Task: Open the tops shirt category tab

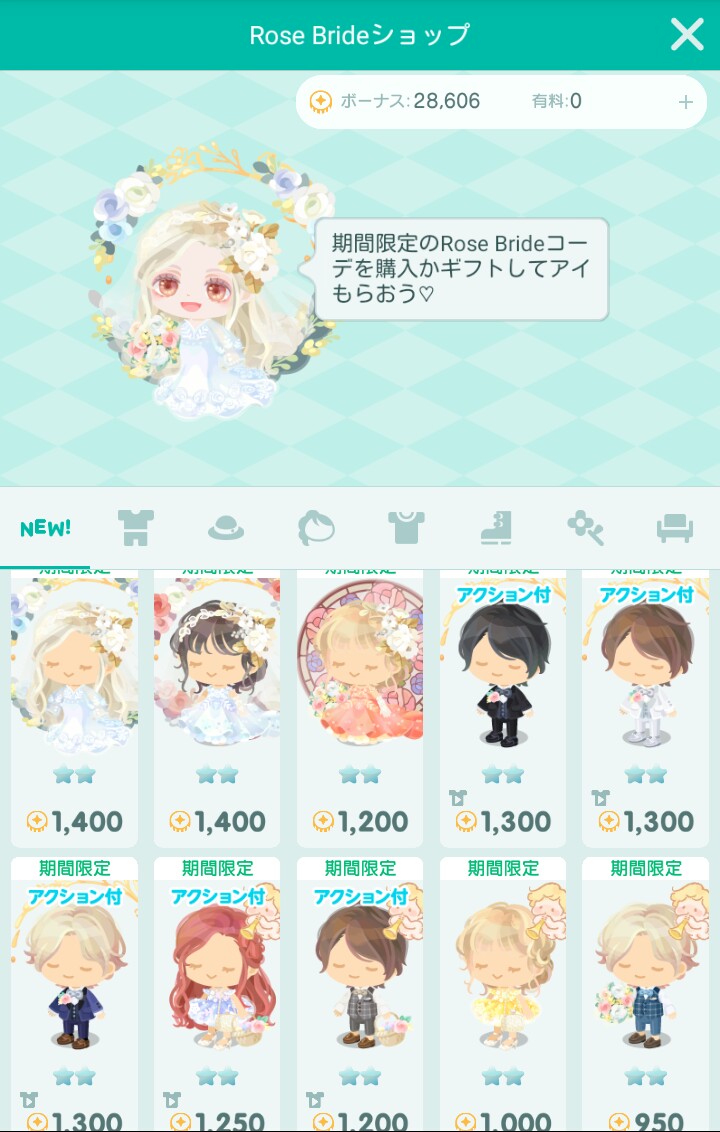Action: [x=407, y=528]
